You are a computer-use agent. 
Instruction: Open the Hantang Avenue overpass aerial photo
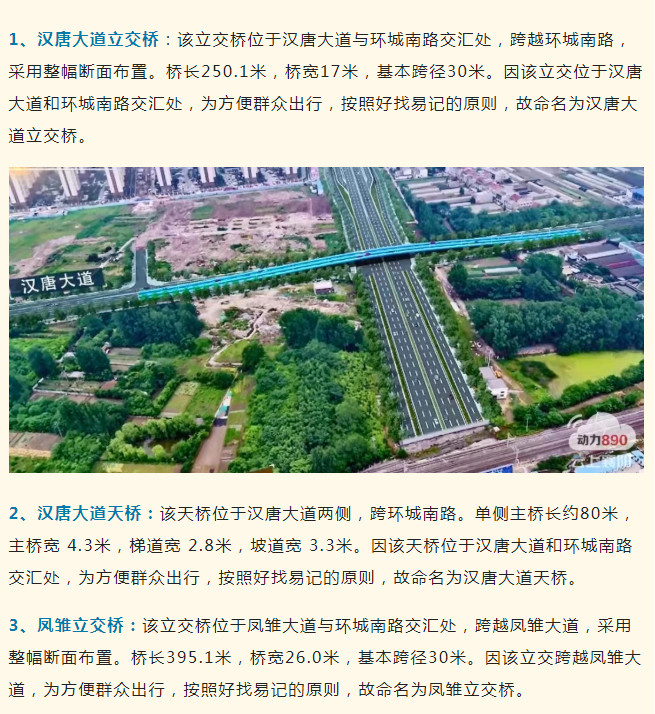326,319
